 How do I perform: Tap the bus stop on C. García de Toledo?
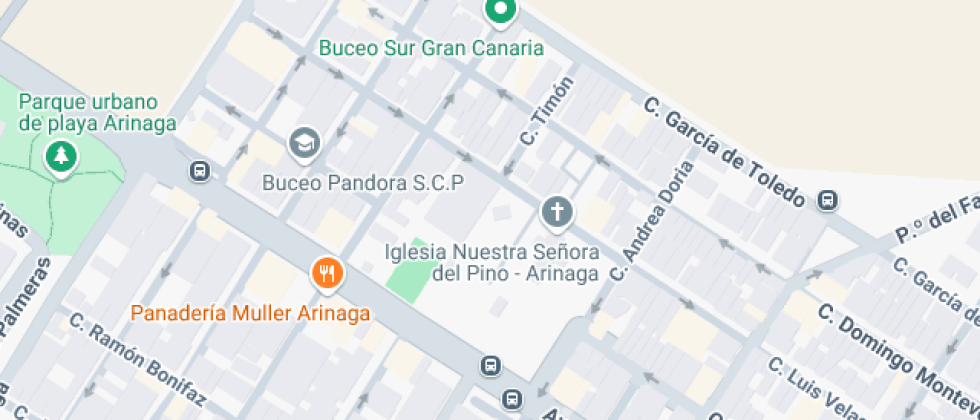(828, 201)
